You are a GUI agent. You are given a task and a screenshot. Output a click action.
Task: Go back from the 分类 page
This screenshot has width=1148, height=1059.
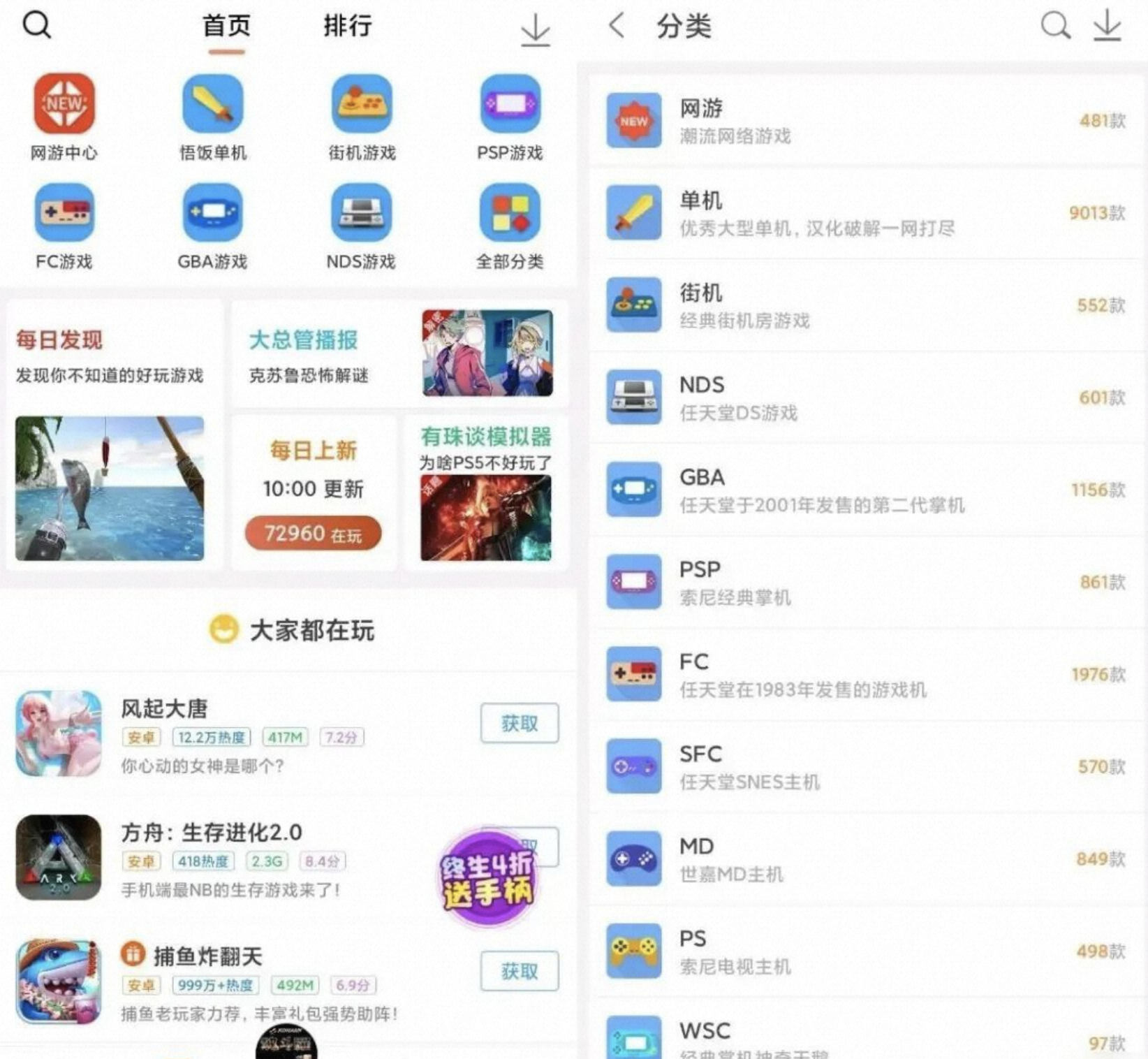(617, 27)
